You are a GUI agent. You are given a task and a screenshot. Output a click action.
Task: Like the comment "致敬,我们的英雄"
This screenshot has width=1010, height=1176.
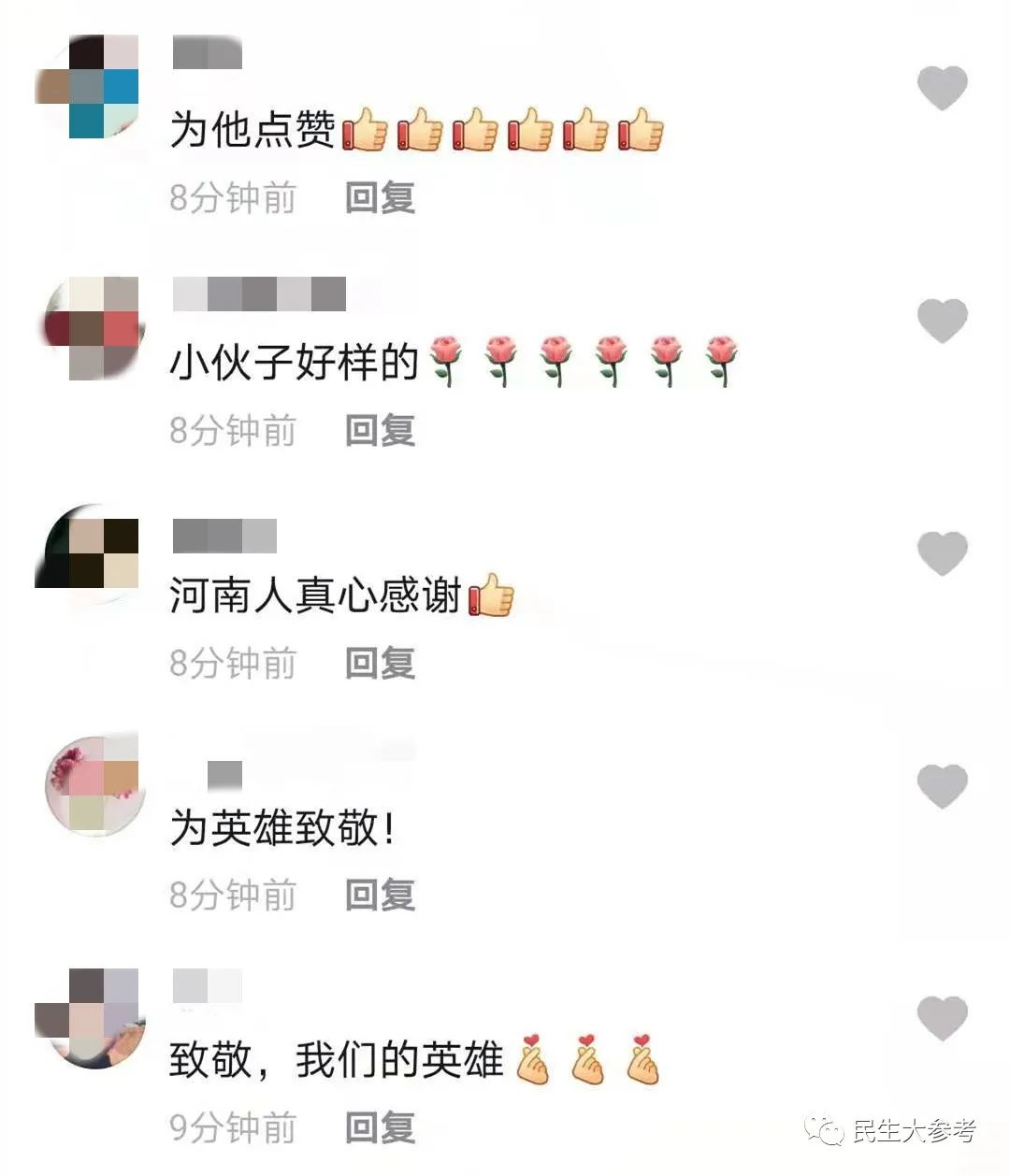[x=942, y=1018]
